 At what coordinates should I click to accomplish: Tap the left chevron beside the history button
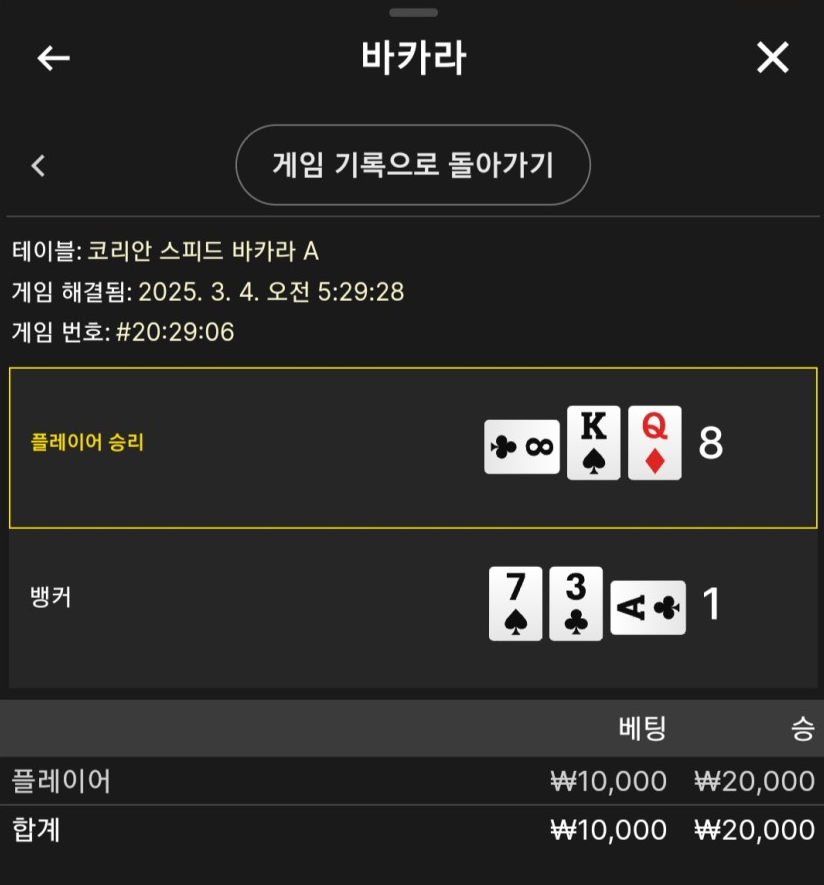(38, 165)
